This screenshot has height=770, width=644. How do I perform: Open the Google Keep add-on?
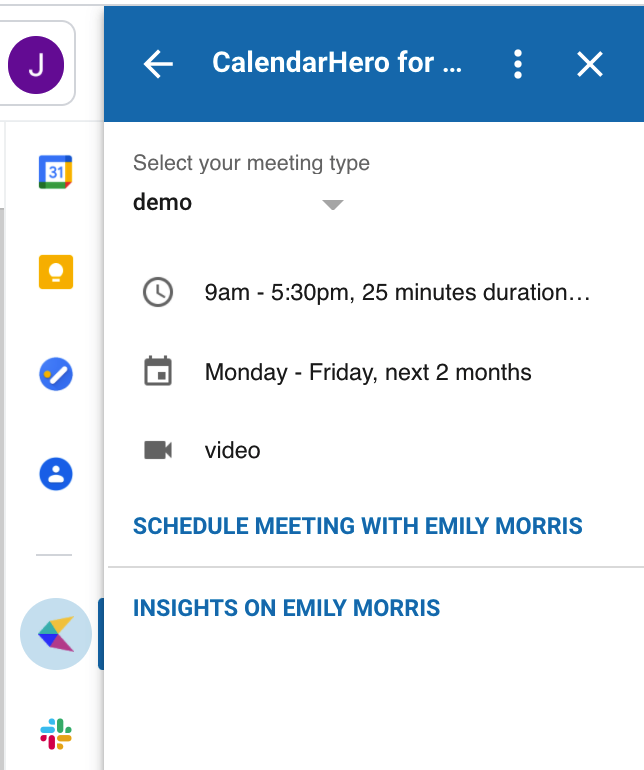56,272
